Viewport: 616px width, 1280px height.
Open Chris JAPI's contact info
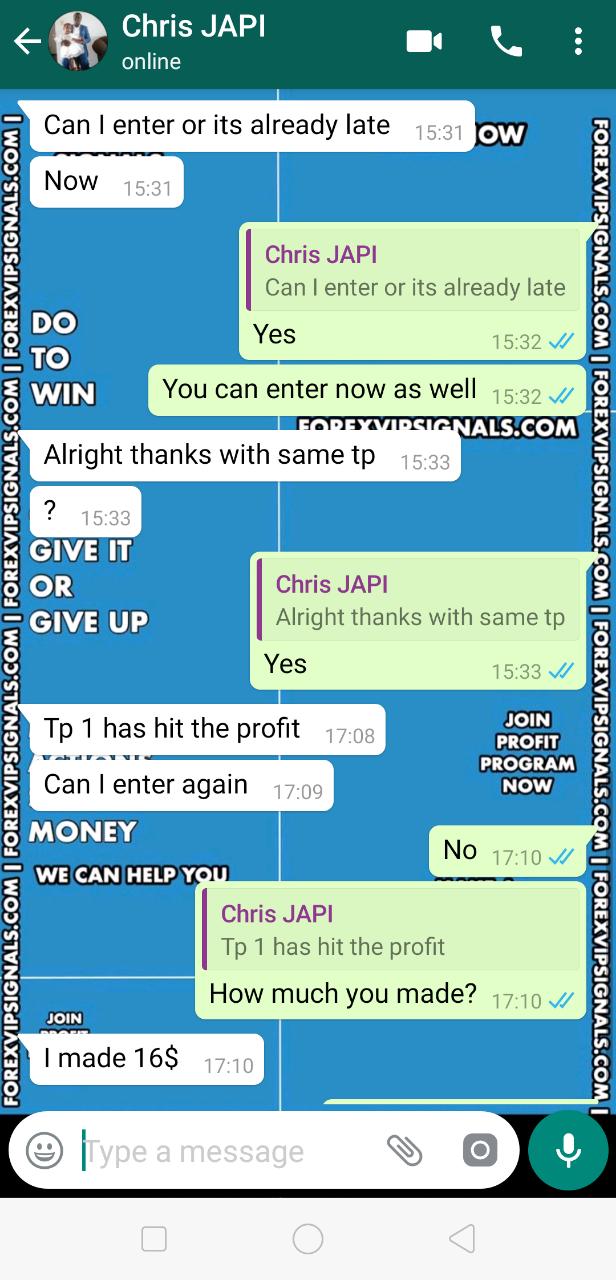pyautogui.click(x=194, y=41)
